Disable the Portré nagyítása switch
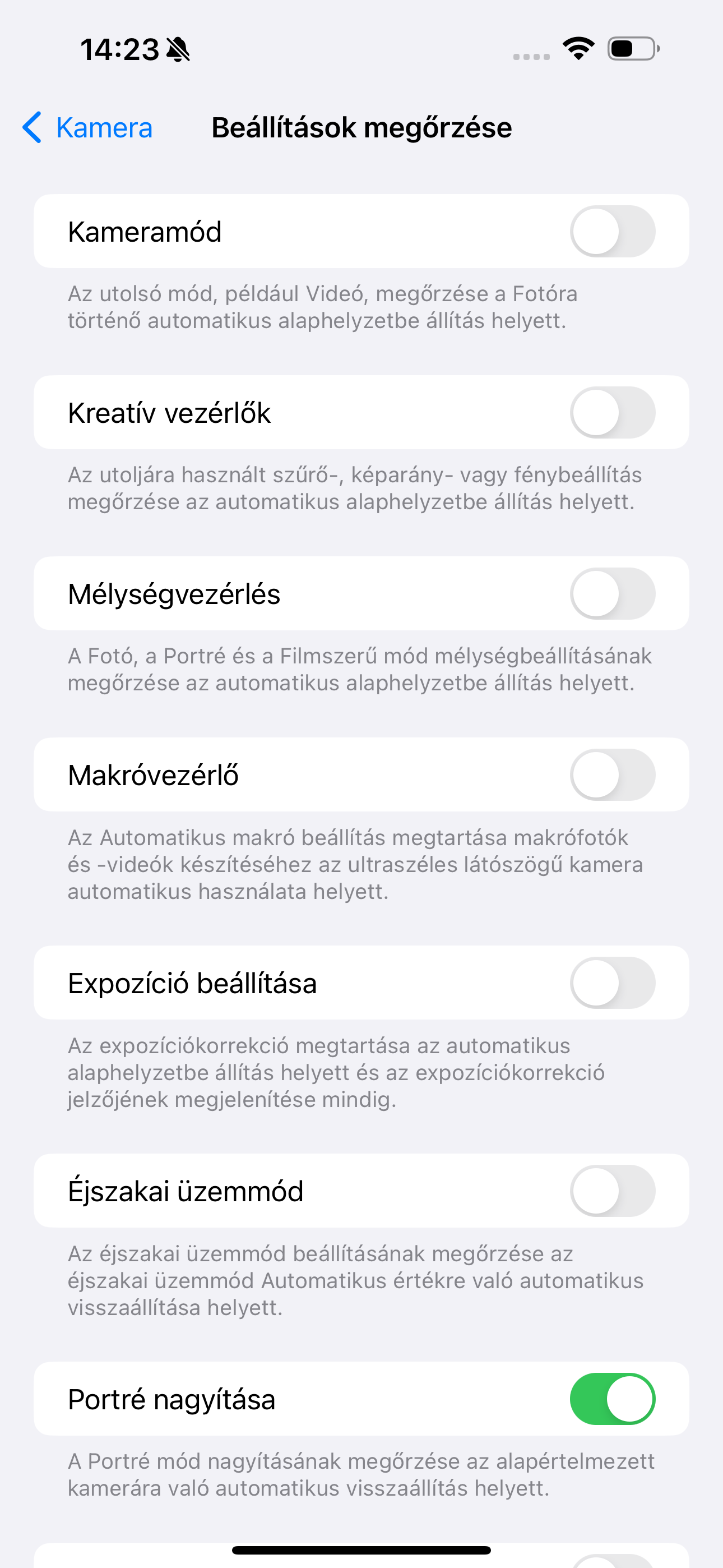 pyautogui.click(x=612, y=1399)
